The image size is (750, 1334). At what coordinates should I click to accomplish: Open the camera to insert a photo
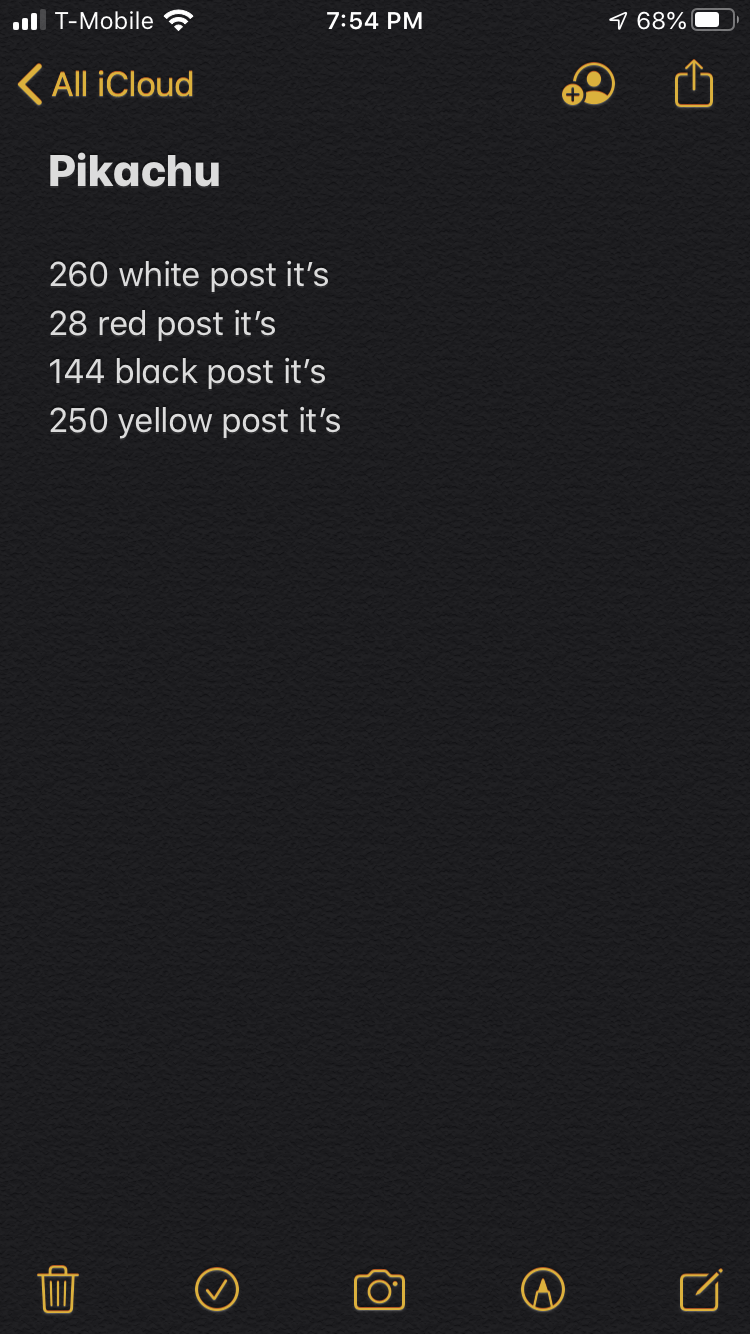[x=380, y=1290]
